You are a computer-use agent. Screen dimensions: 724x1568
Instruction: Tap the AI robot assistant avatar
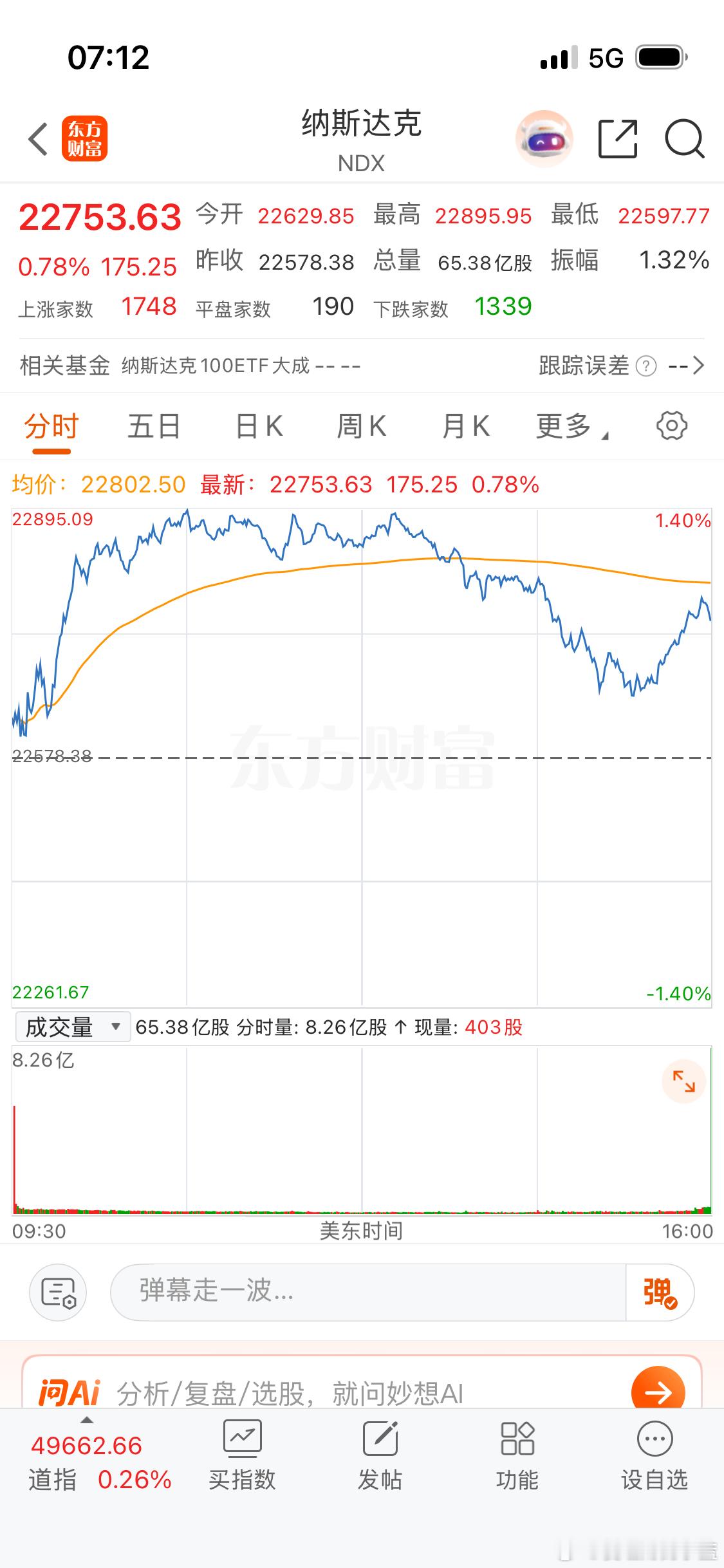pyautogui.click(x=544, y=138)
